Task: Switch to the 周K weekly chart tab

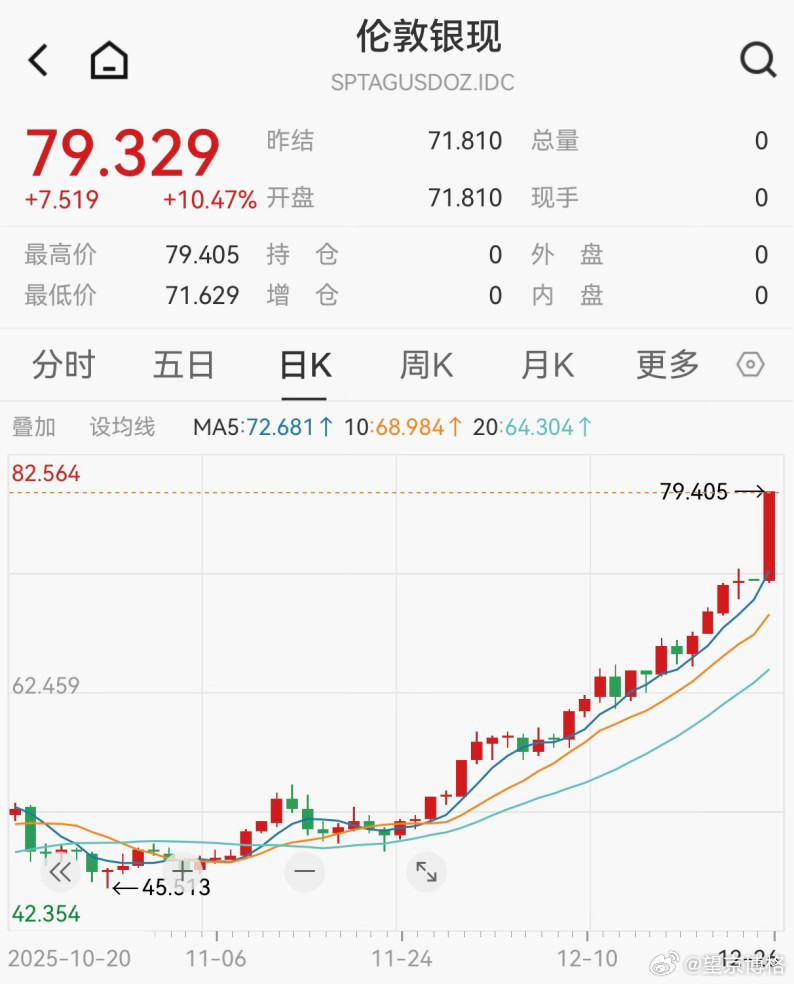Action: coord(425,365)
